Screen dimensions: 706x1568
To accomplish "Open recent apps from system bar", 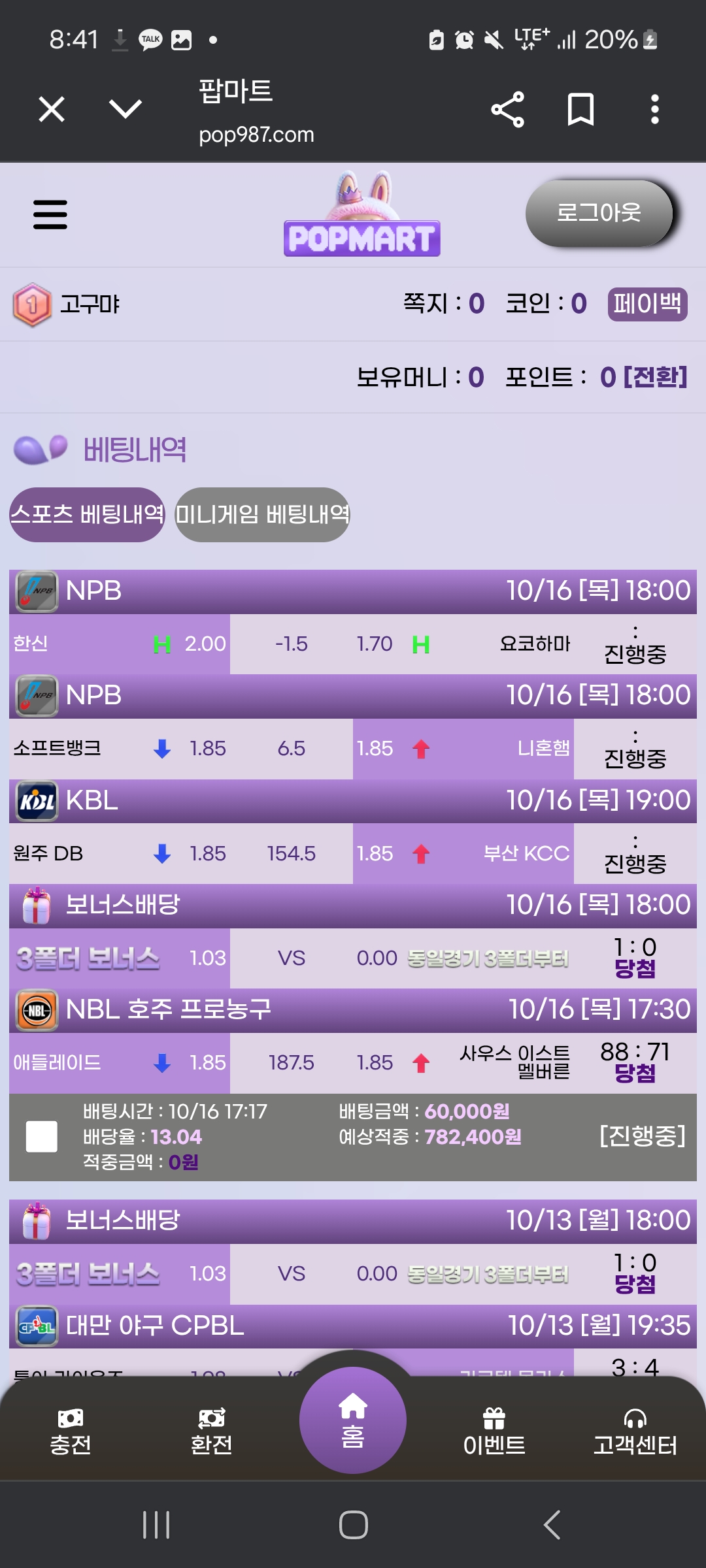I will coord(156,1525).
